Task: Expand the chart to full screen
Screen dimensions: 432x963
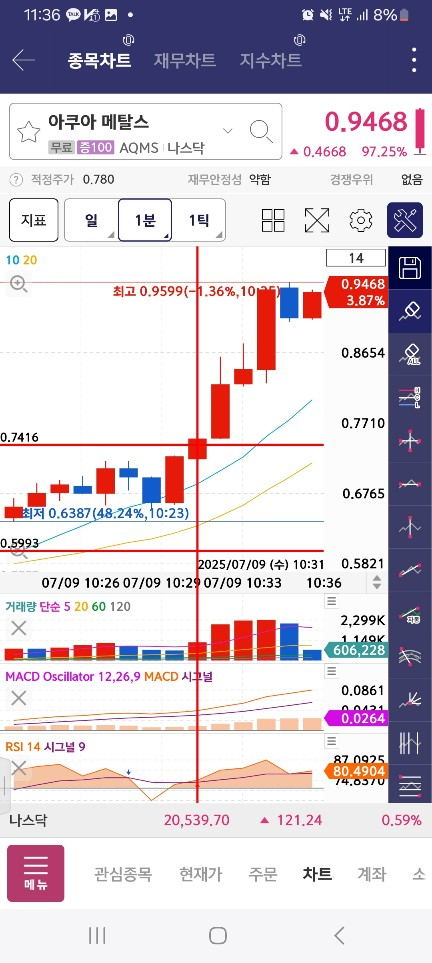Action: point(317,220)
